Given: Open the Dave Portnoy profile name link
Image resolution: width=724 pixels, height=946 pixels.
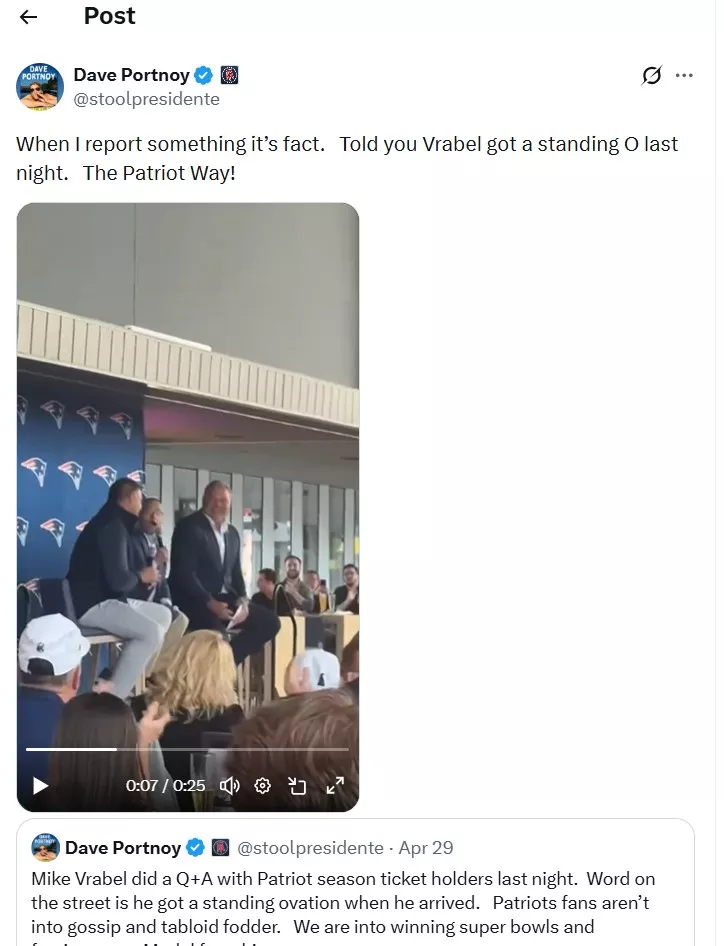Looking at the screenshot, I should click(x=131, y=75).
